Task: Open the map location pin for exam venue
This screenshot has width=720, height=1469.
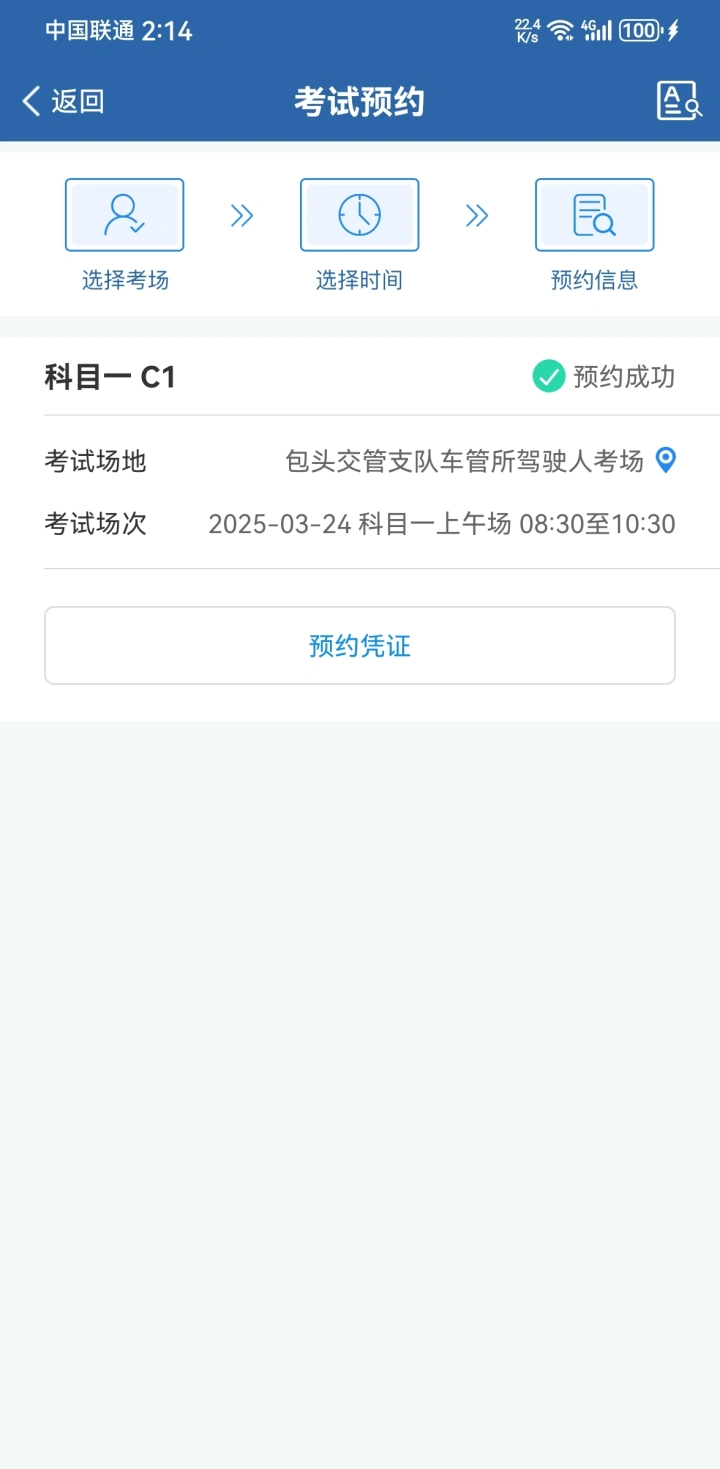Action: (x=666, y=460)
